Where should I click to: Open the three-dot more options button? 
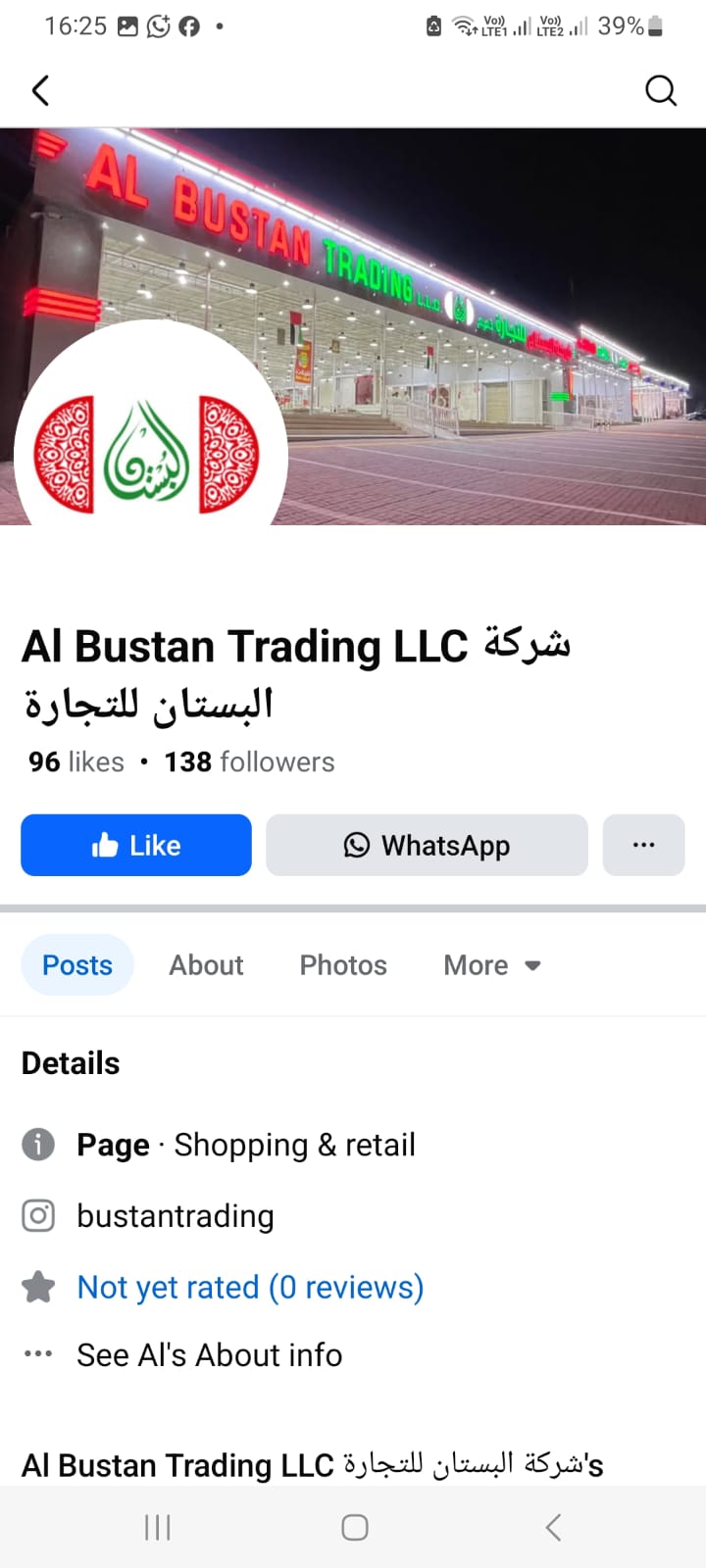coord(643,845)
